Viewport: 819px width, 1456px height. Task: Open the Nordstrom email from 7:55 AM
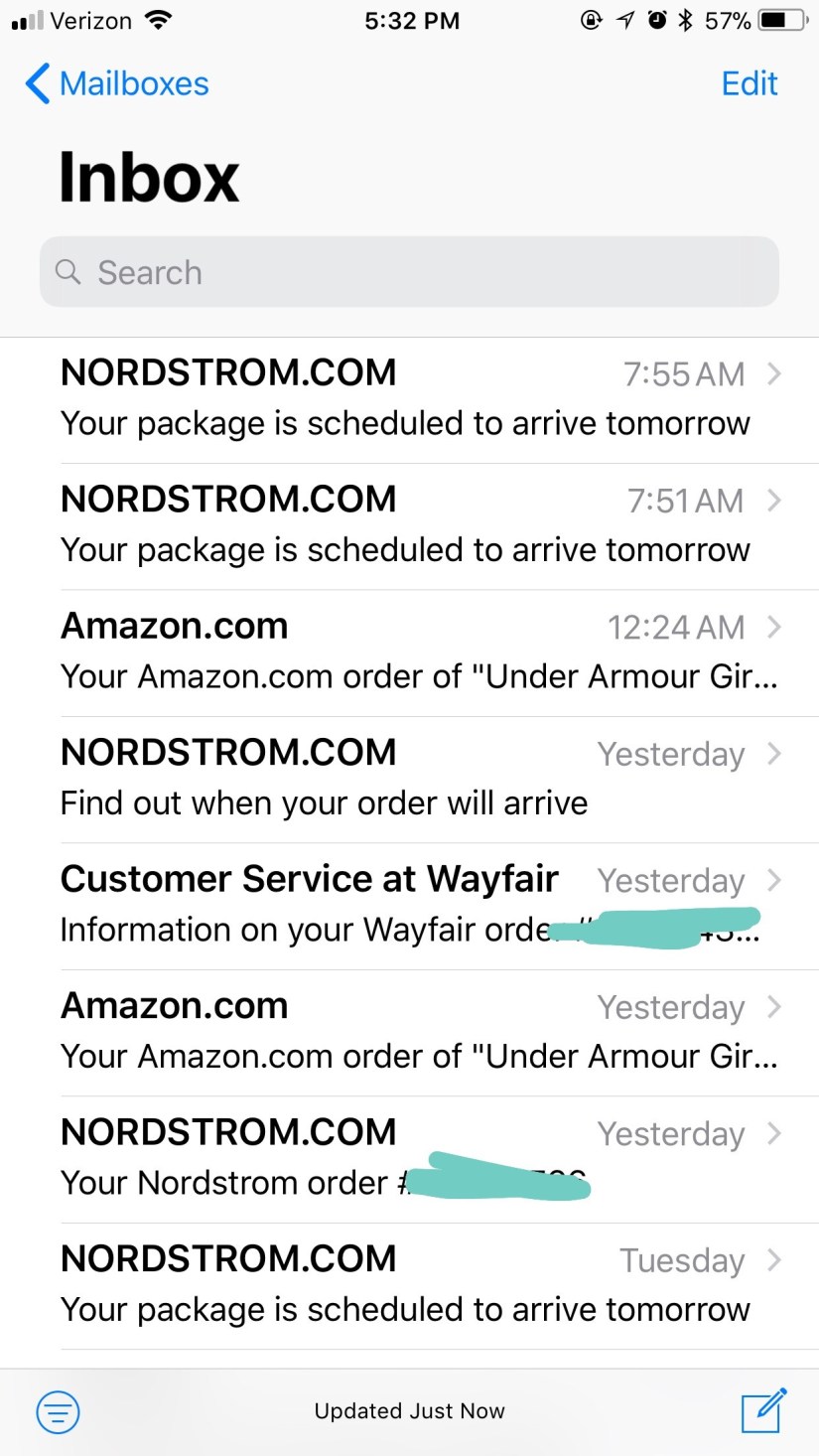pyautogui.click(x=409, y=399)
